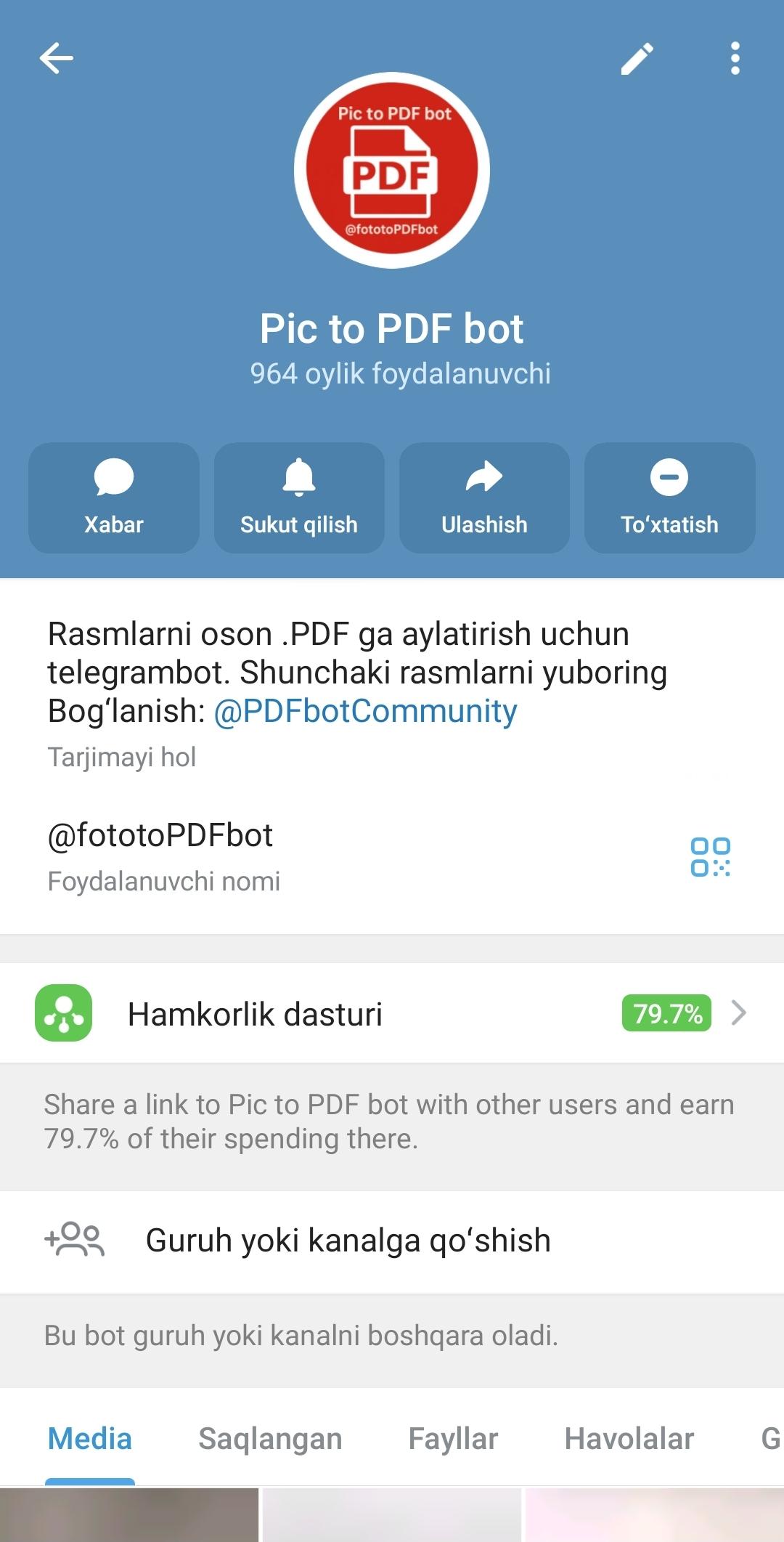Show the QR code for @fototoPDFbot
This screenshot has height=1542, width=784.
[x=710, y=857]
